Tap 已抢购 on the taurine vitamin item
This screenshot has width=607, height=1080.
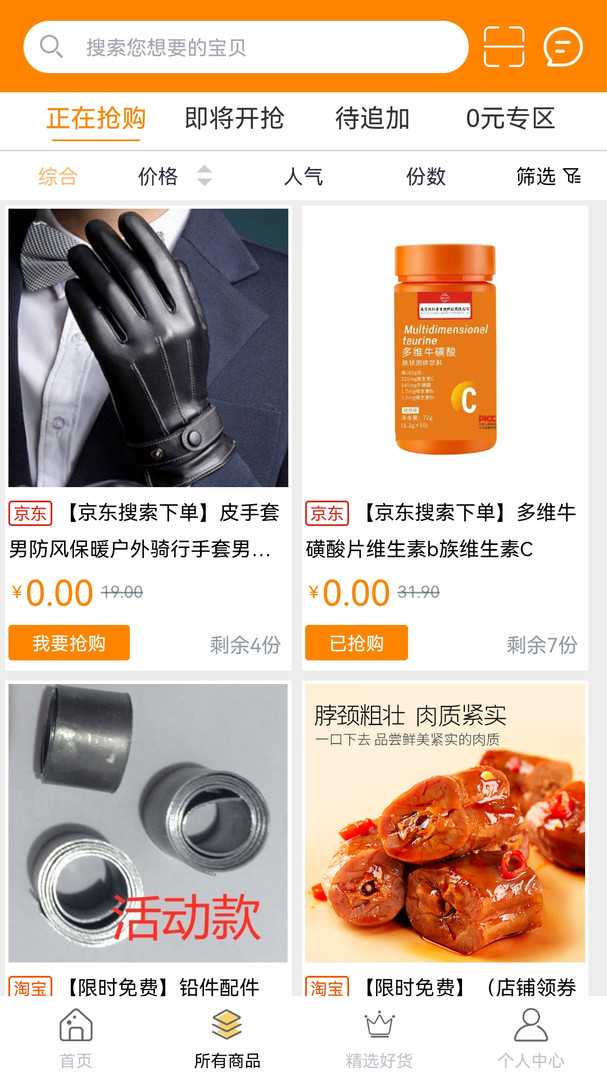pyautogui.click(x=356, y=643)
